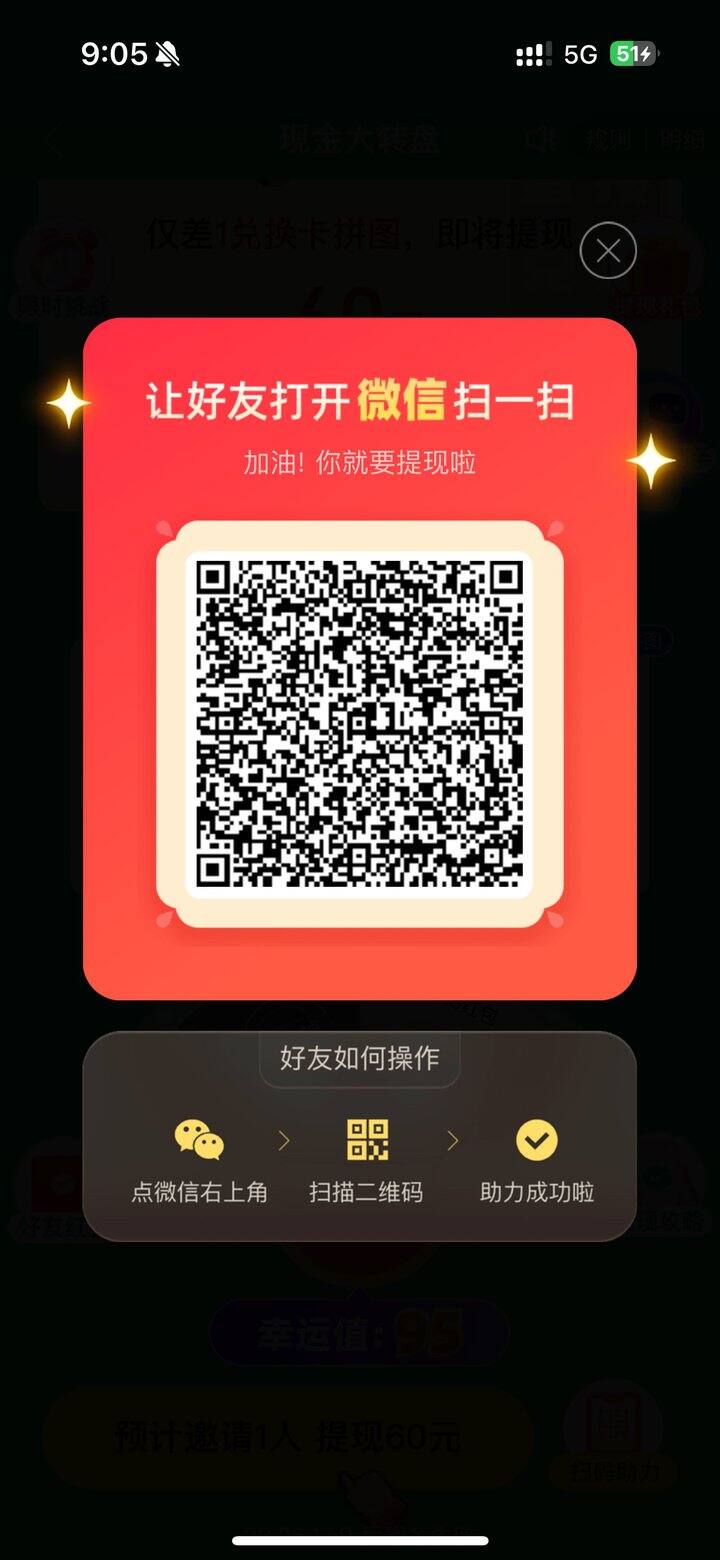Dismiss the share popup with the X button
Screen dimensions: 720x1560
607,251
